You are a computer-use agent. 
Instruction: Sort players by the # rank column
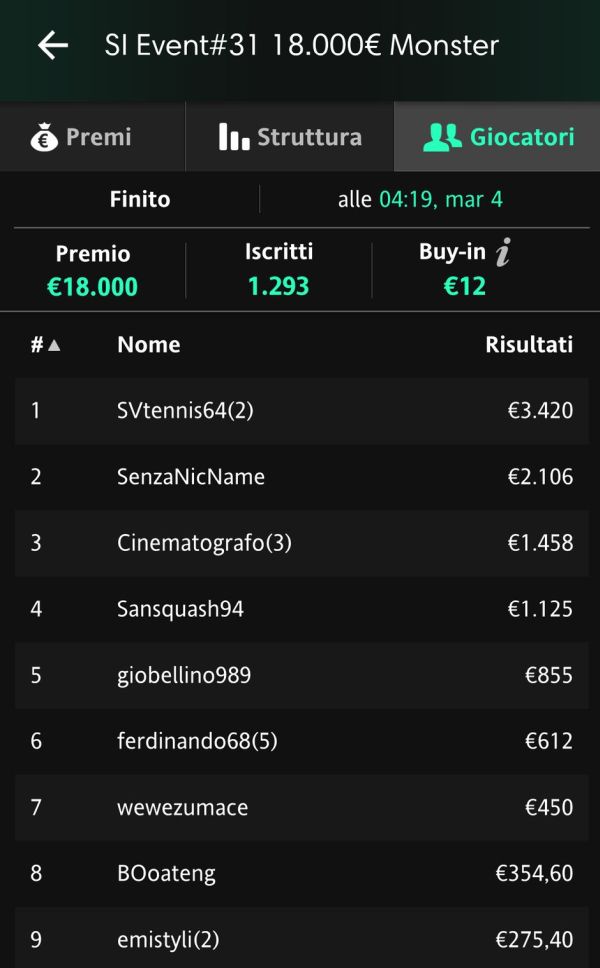click(46, 344)
